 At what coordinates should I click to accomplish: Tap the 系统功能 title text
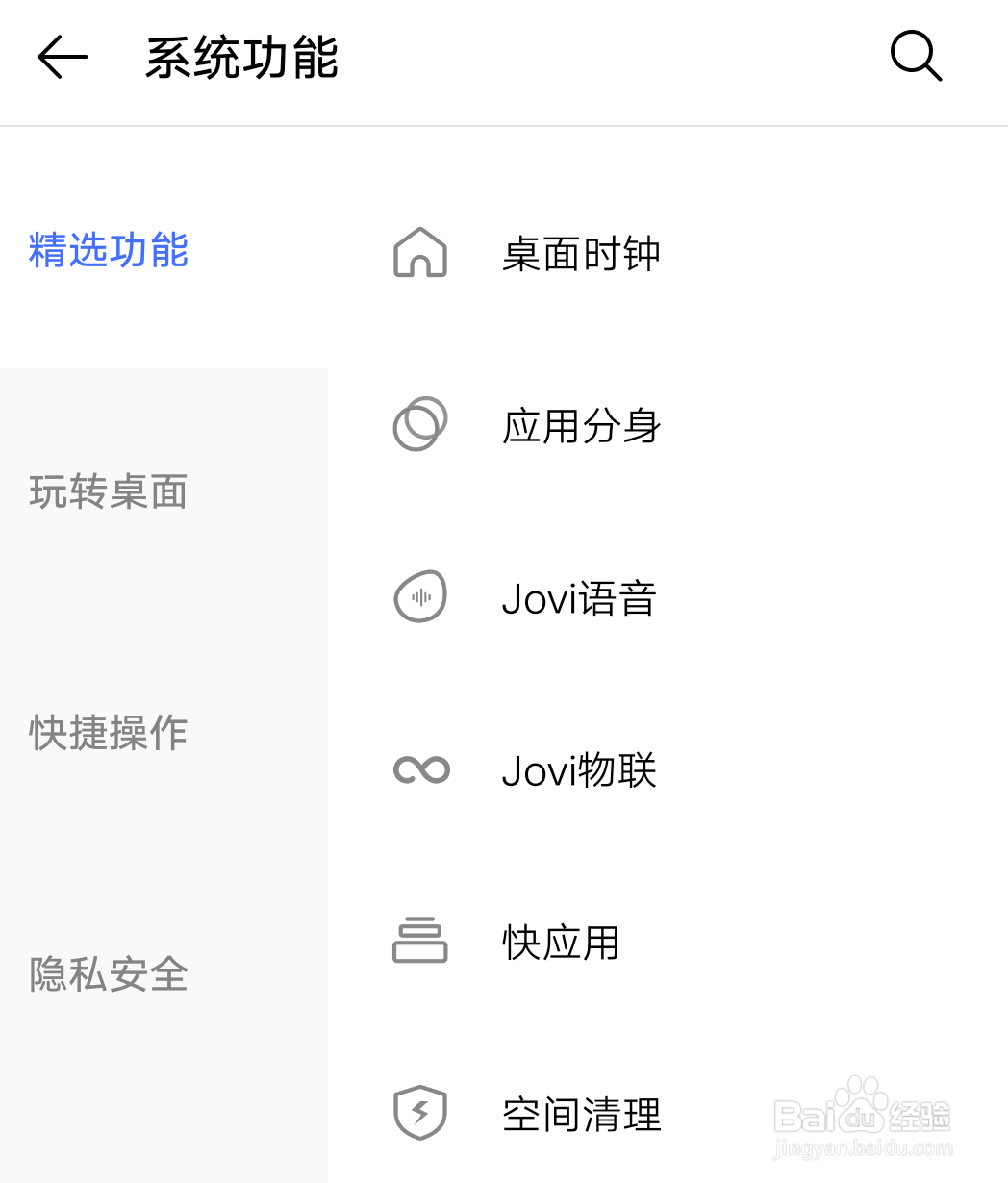240,56
